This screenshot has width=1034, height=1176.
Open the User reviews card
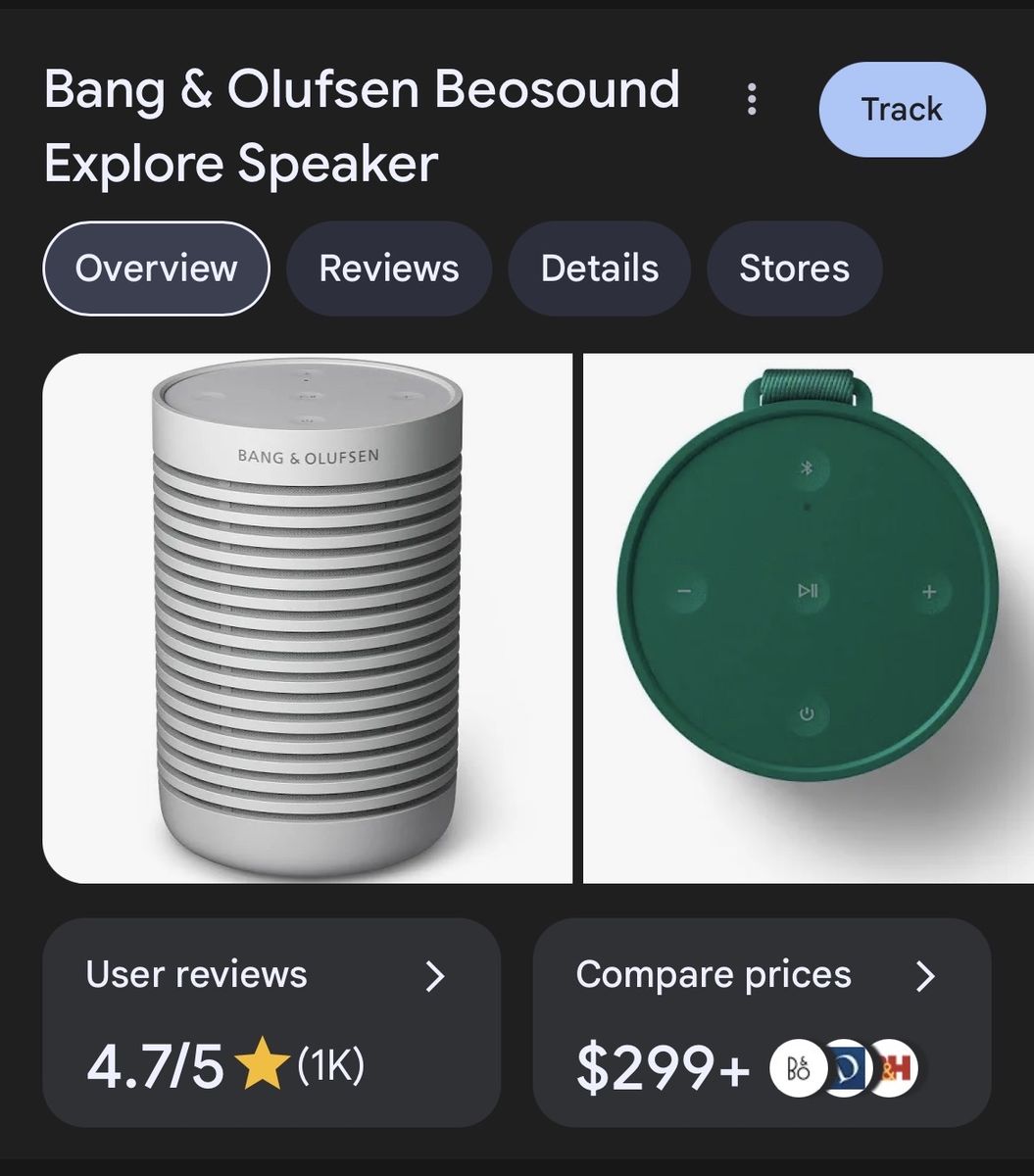coord(271,1022)
